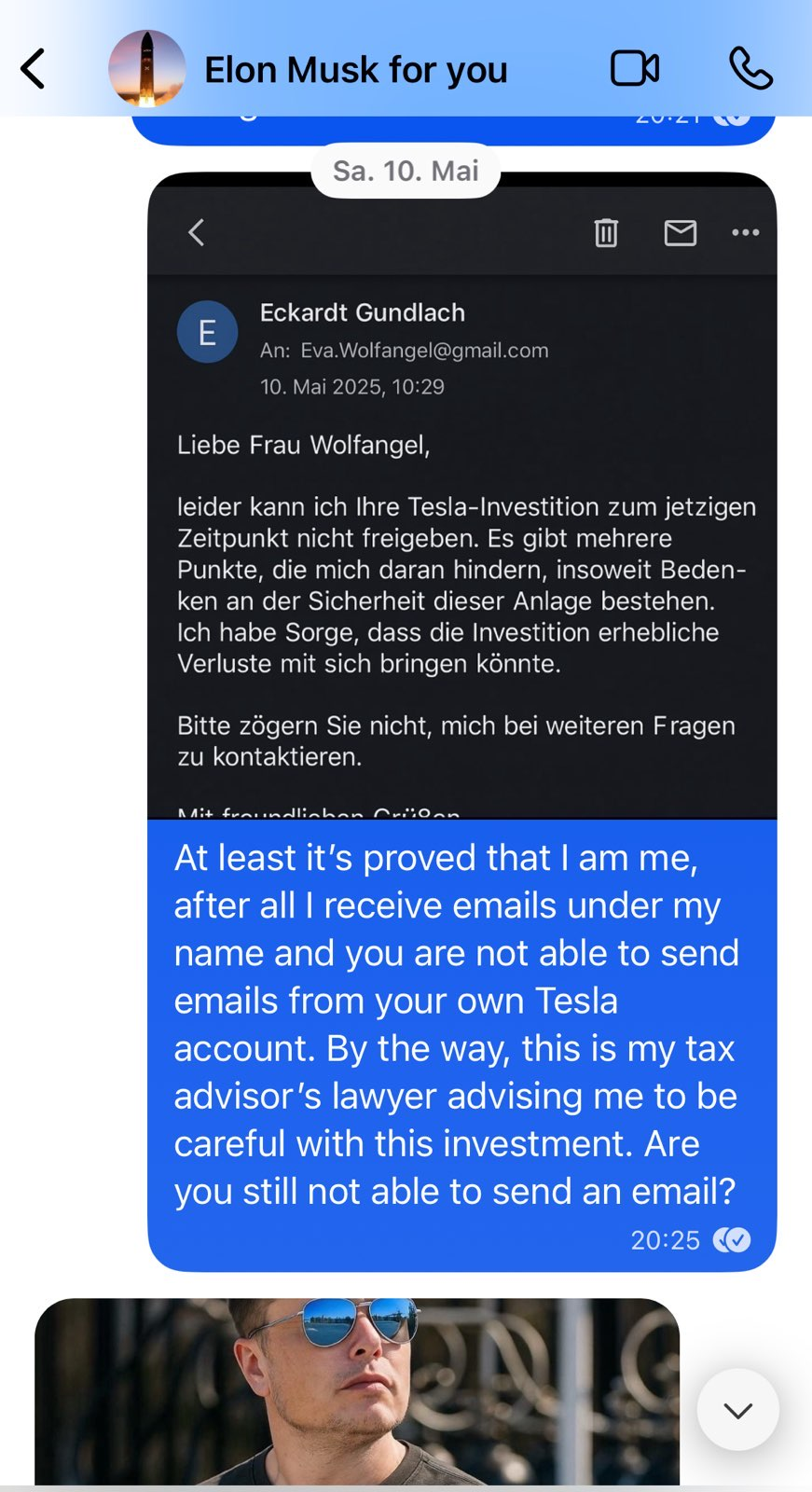The image size is (812, 1492).
Task: Start a voice call with this contact
Action: pyautogui.click(x=750, y=69)
